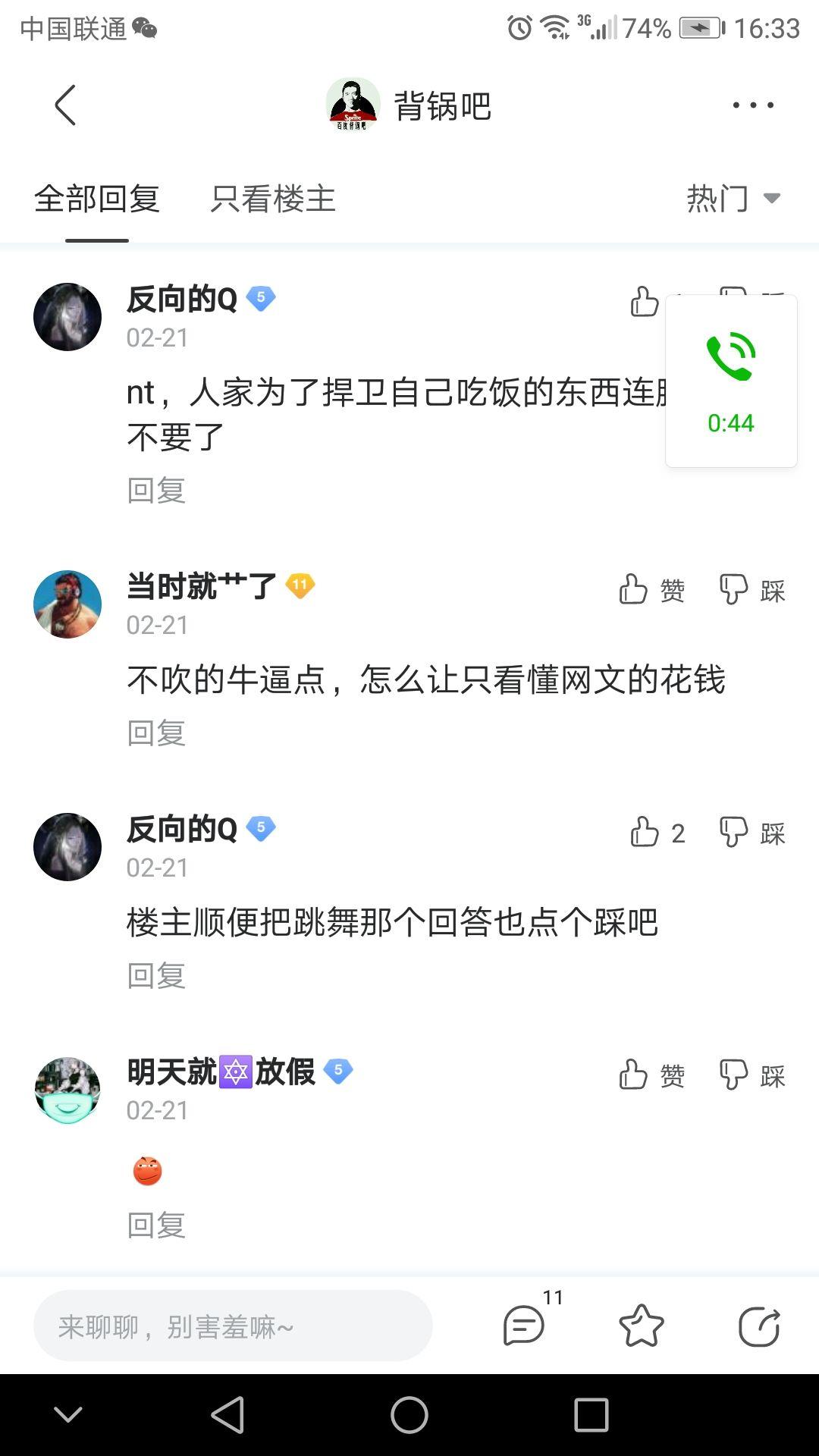
Task: Go back using the top-left arrow
Action: click(x=65, y=105)
